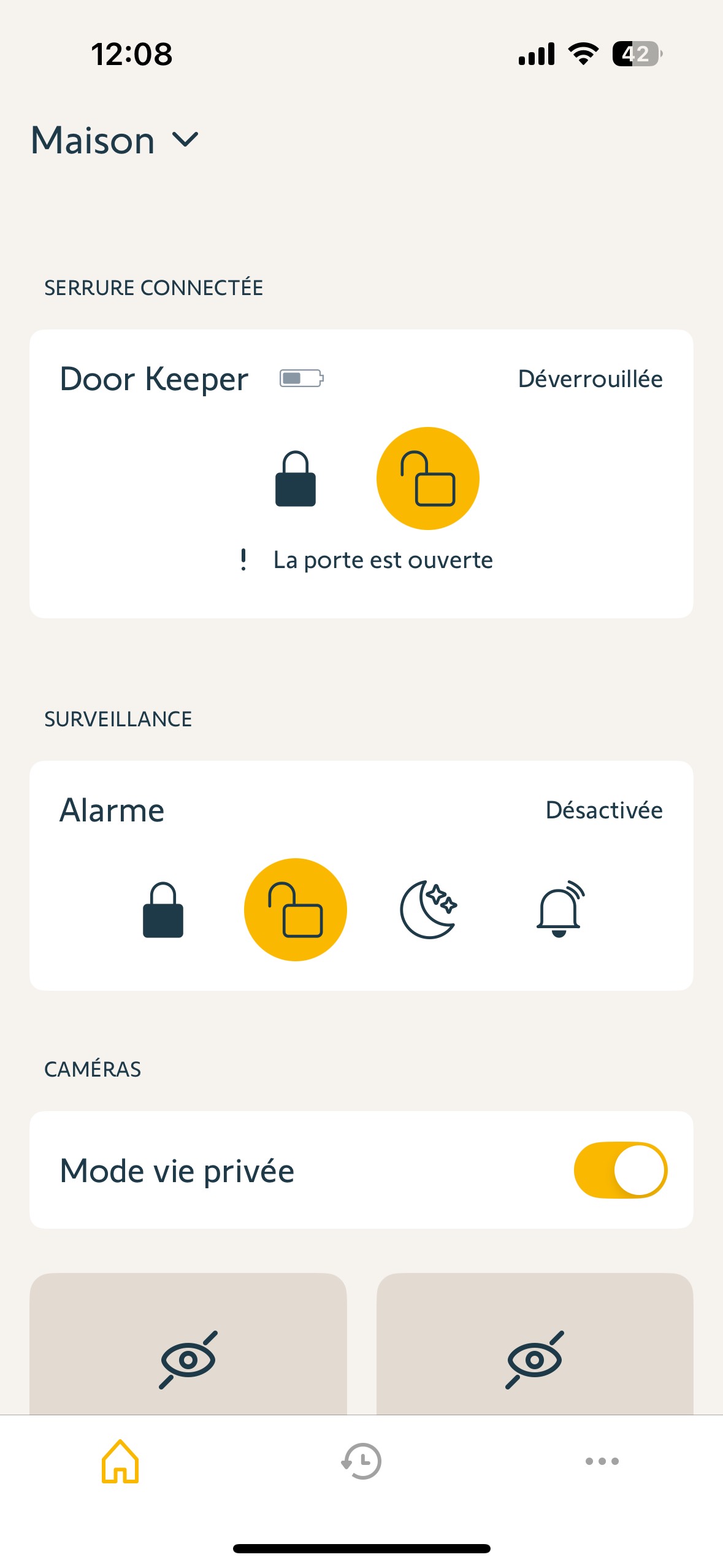Select the Alarme disarmed open padlock
The width and height of the screenshot is (723, 1568).
[295, 910]
